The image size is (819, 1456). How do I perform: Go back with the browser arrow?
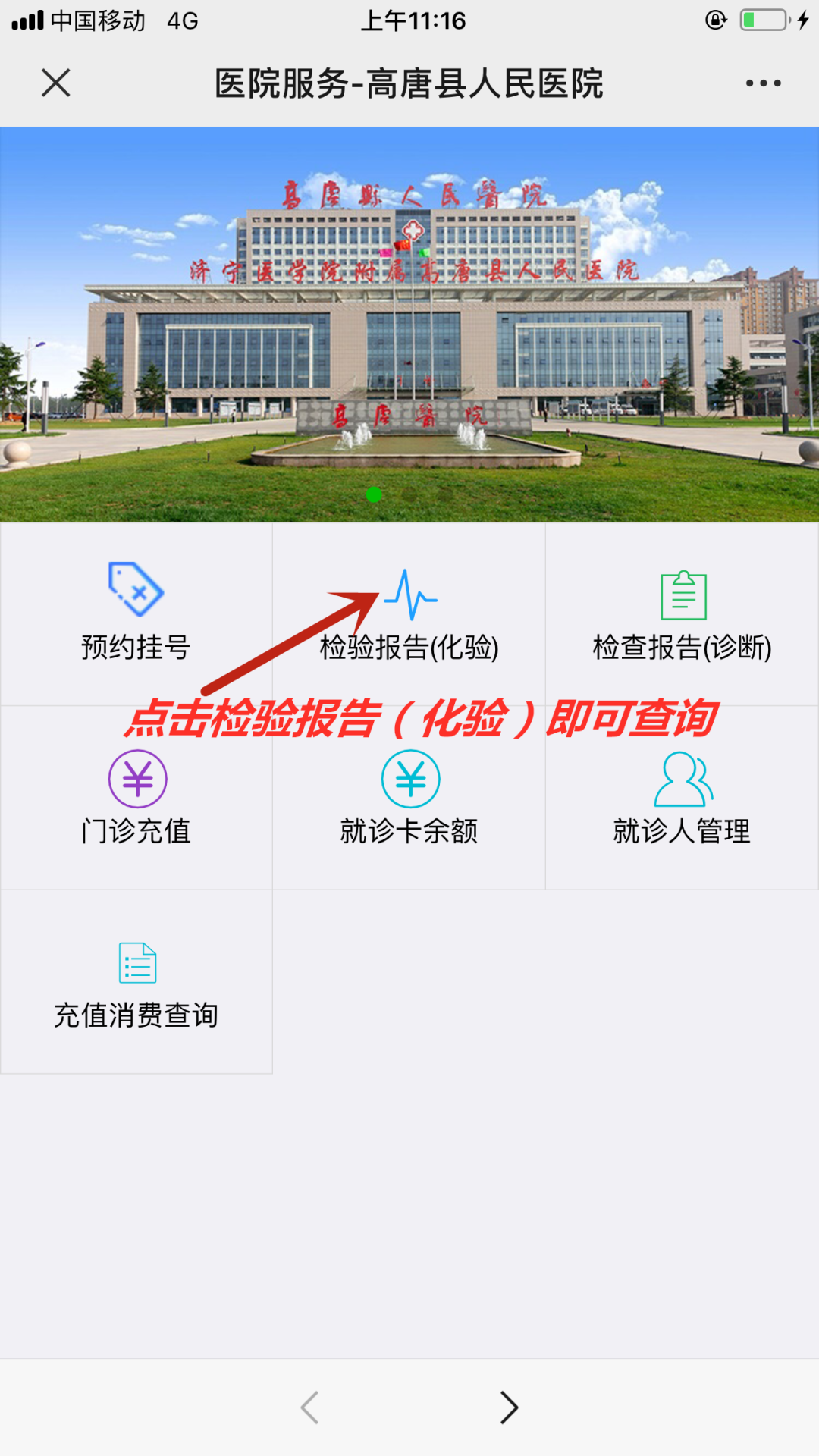[309, 1407]
